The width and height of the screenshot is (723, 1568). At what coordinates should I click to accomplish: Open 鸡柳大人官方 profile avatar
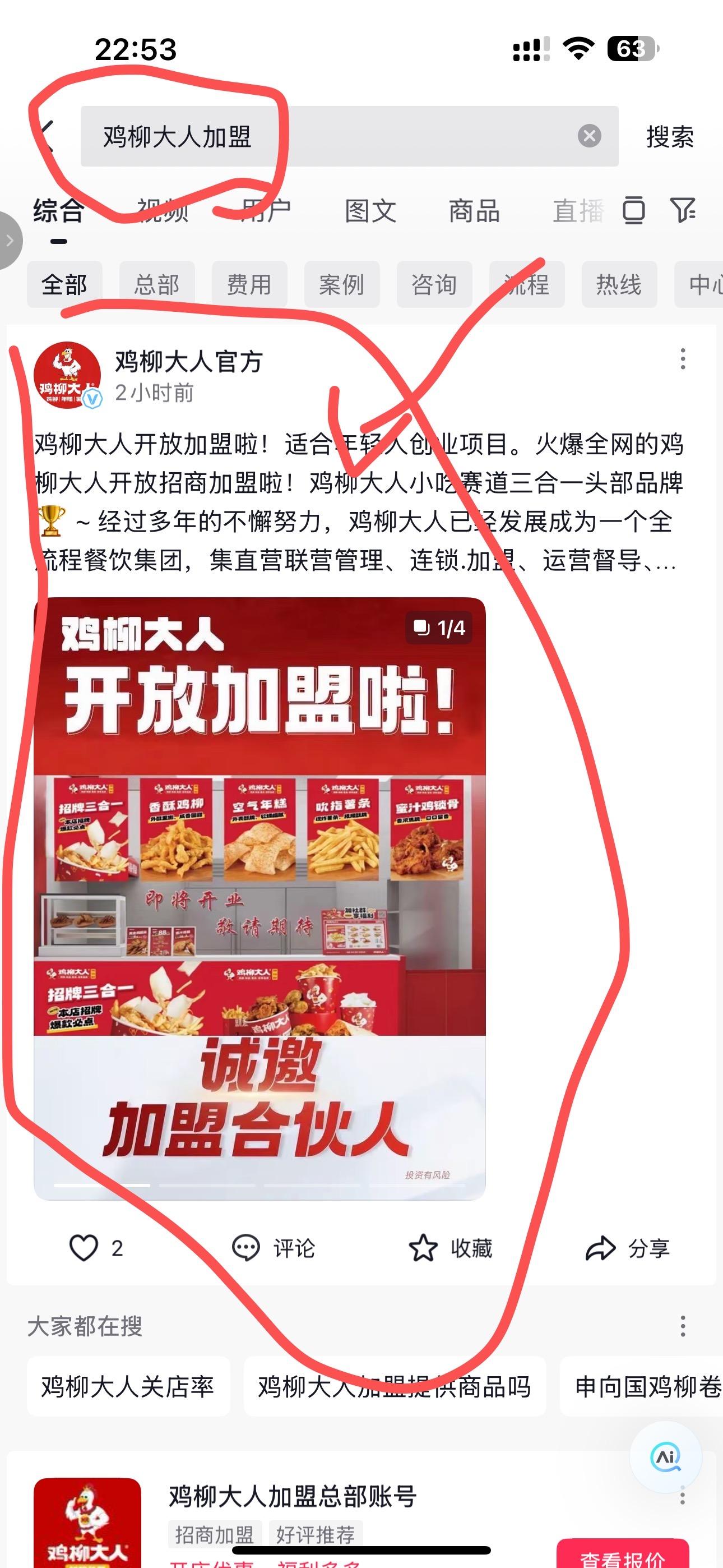(67, 375)
